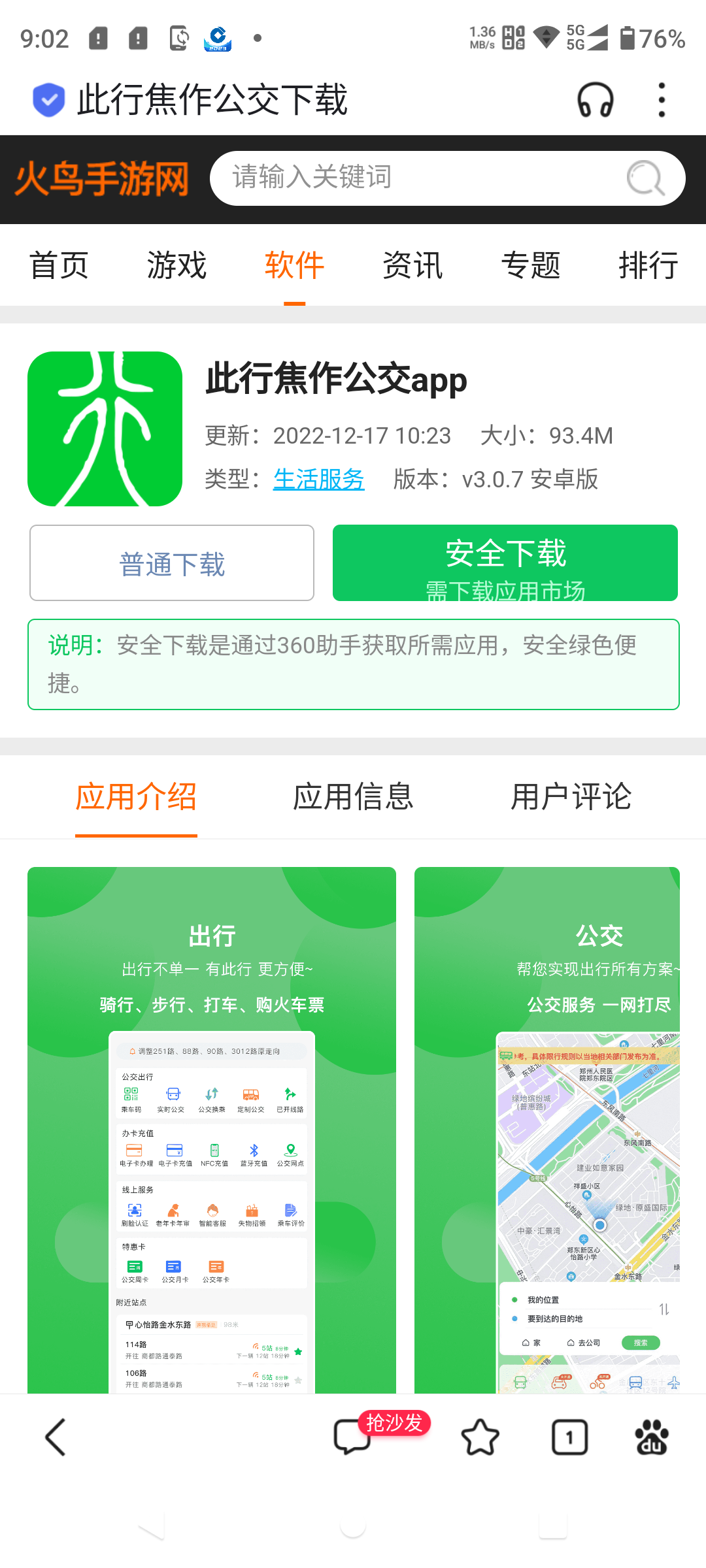Open the tab switcher showing 1
Screen dimensions: 706x1568
(569, 1437)
